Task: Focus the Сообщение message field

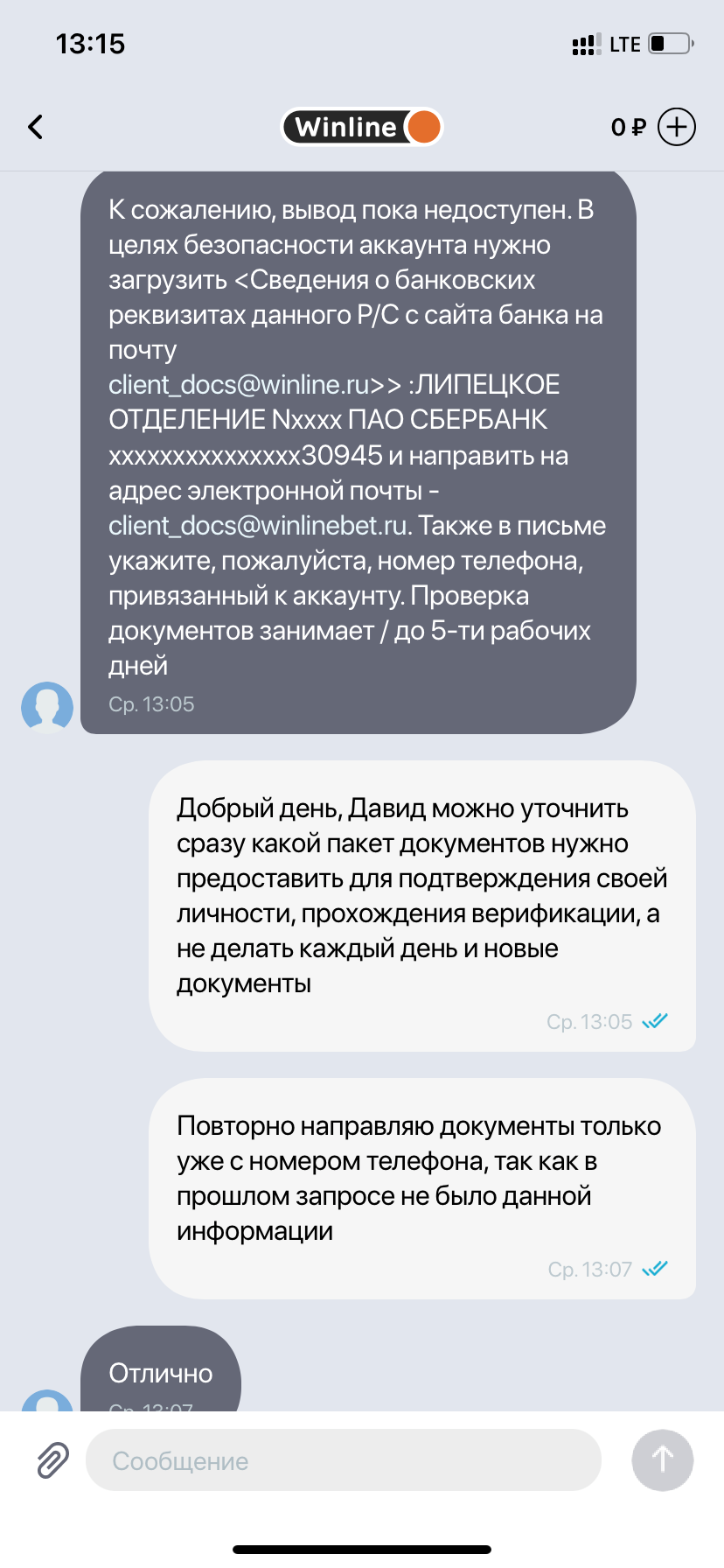Action: click(x=343, y=1460)
